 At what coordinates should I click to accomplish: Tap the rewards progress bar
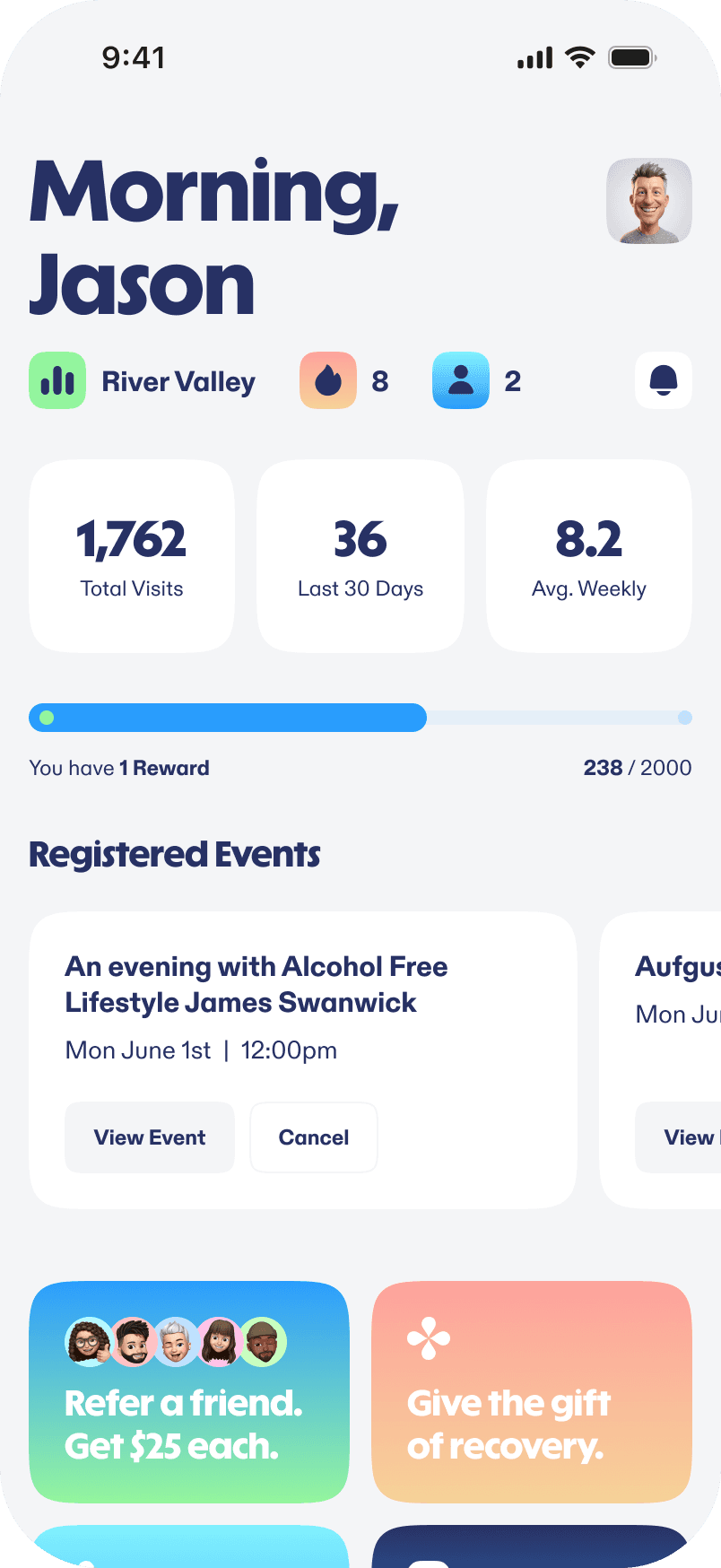[x=360, y=718]
